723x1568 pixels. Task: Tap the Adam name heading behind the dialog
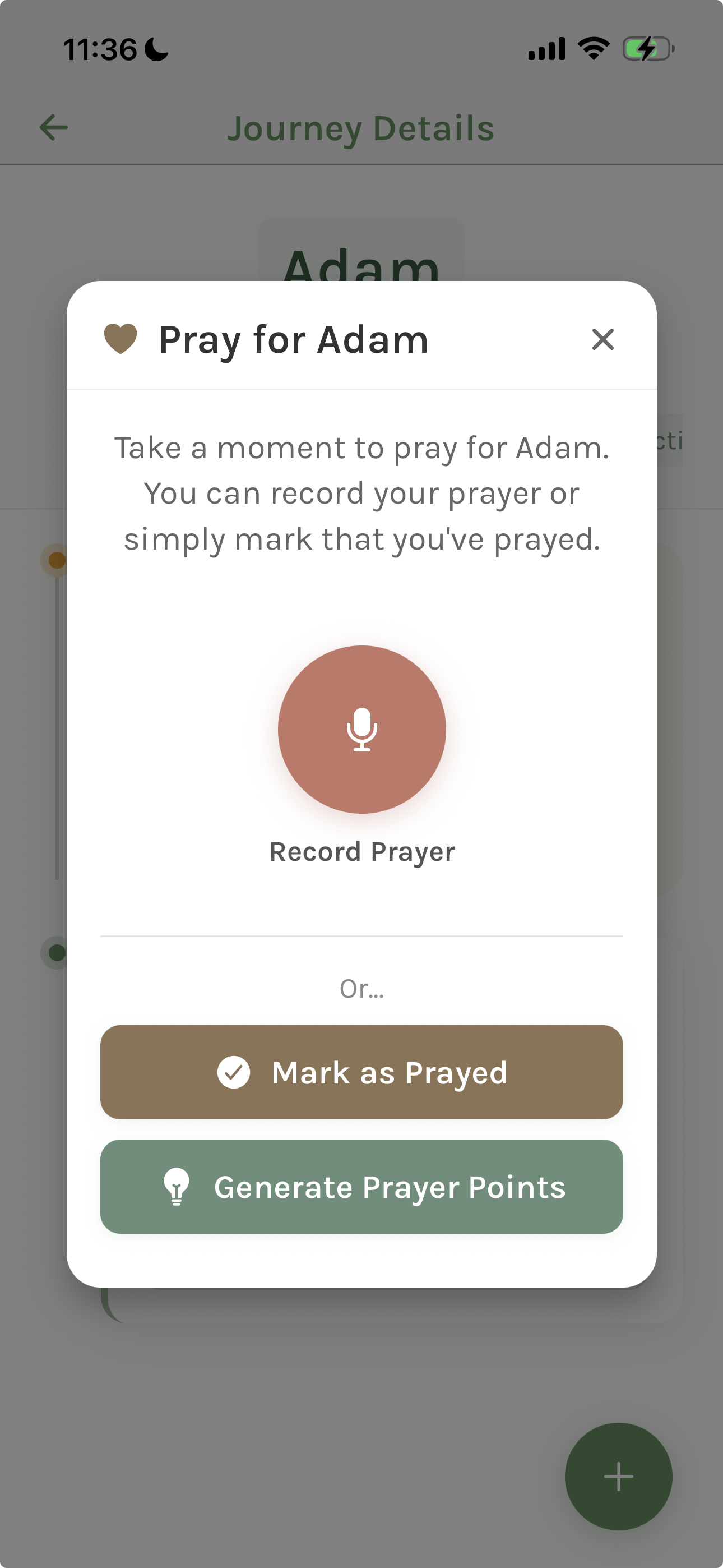click(x=361, y=266)
